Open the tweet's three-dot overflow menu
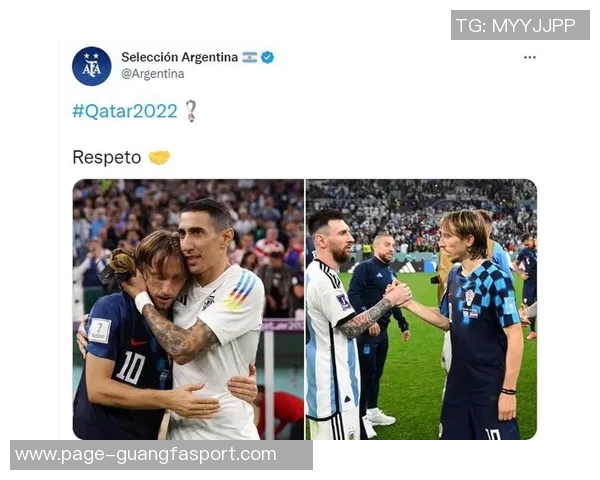The height and width of the screenshot is (480, 600). (x=529, y=58)
